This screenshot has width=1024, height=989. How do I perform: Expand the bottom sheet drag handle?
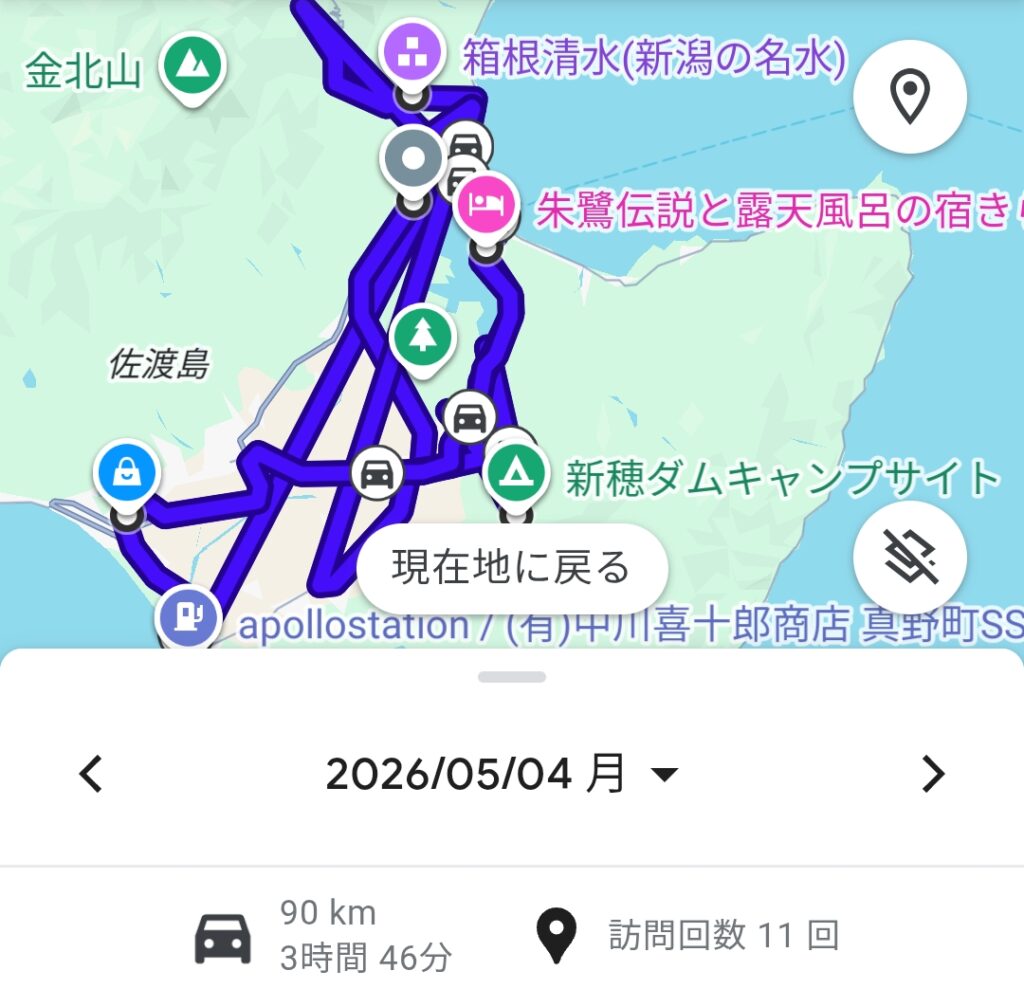pyautogui.click(x=512, y=677)
